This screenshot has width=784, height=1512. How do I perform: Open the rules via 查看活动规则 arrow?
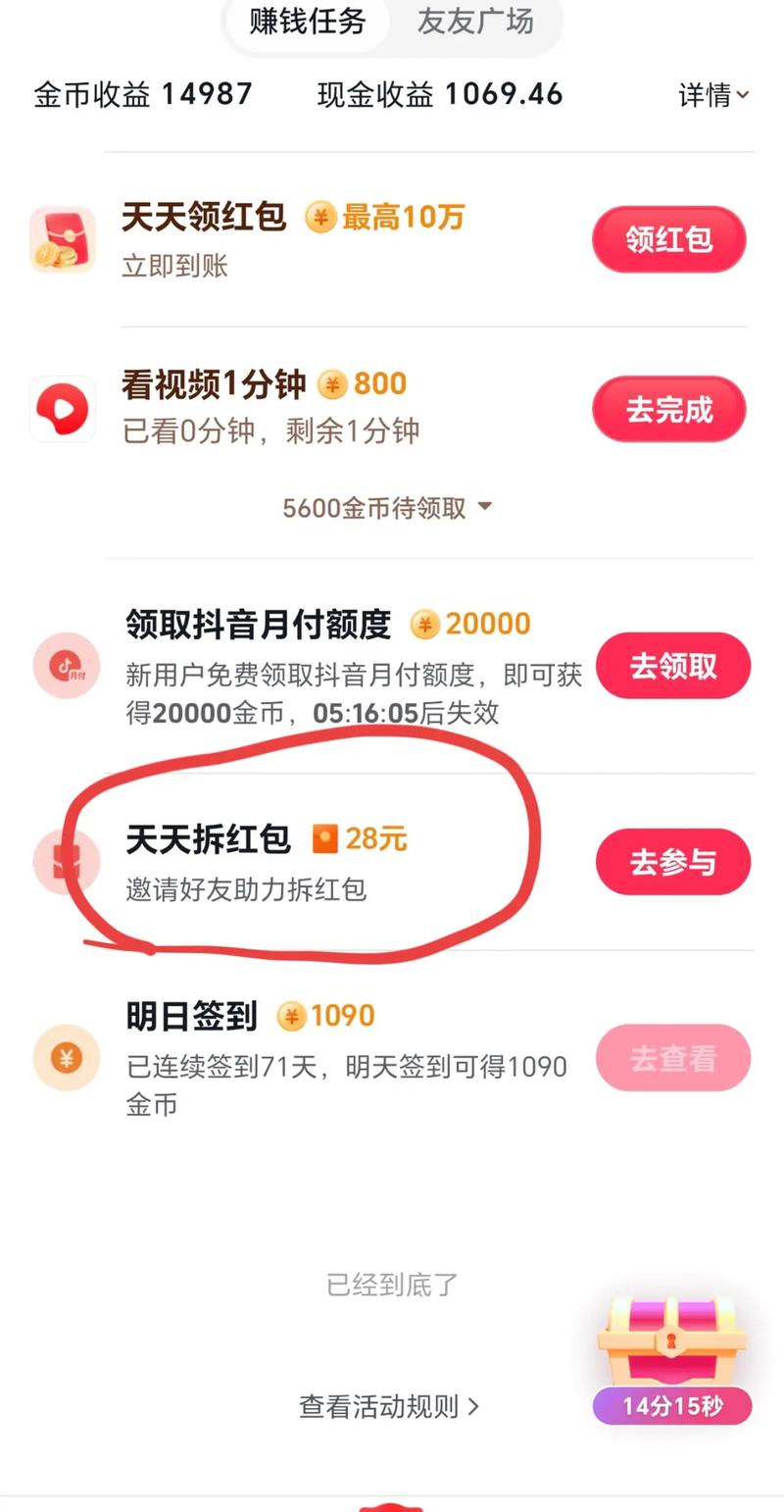tap(390, 1406)
